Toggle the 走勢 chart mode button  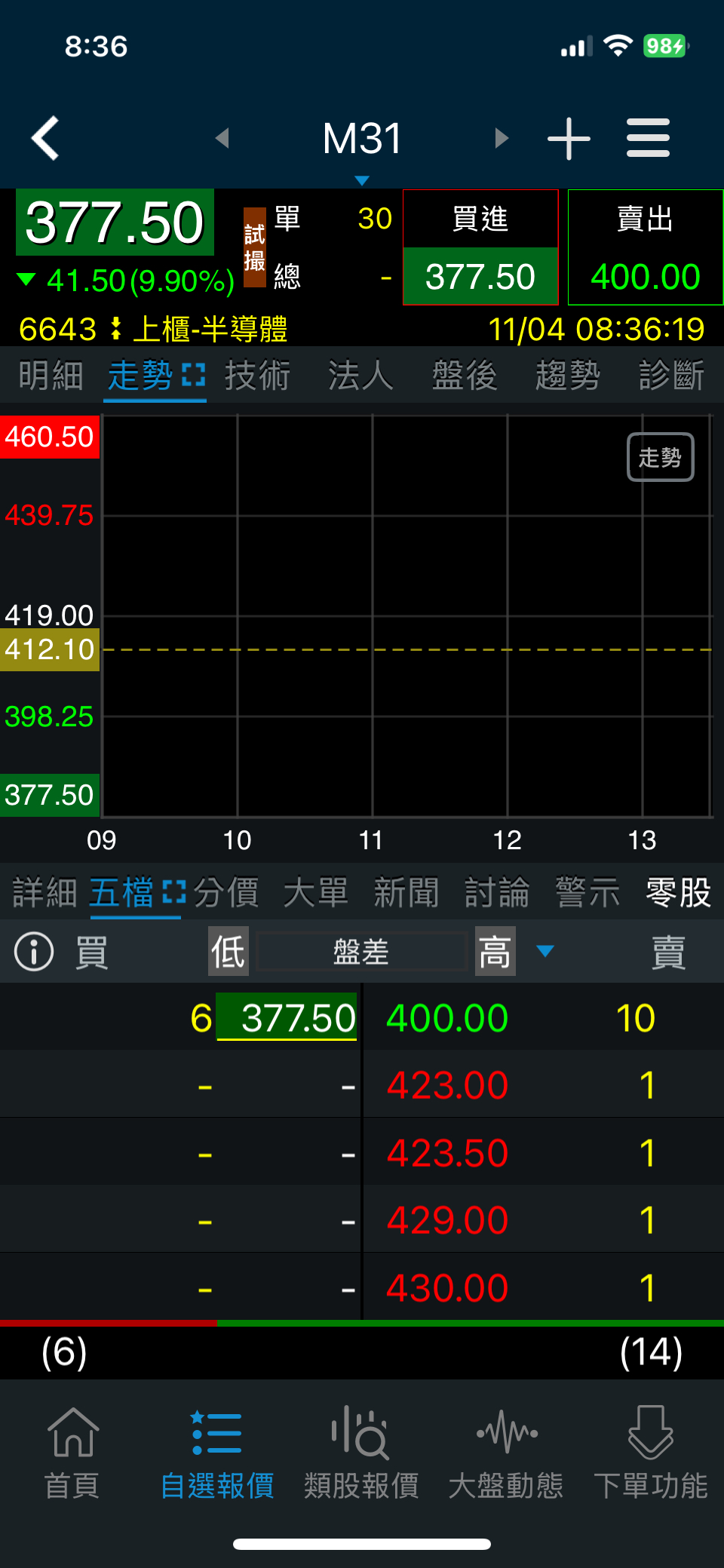(x=660, y=457)
